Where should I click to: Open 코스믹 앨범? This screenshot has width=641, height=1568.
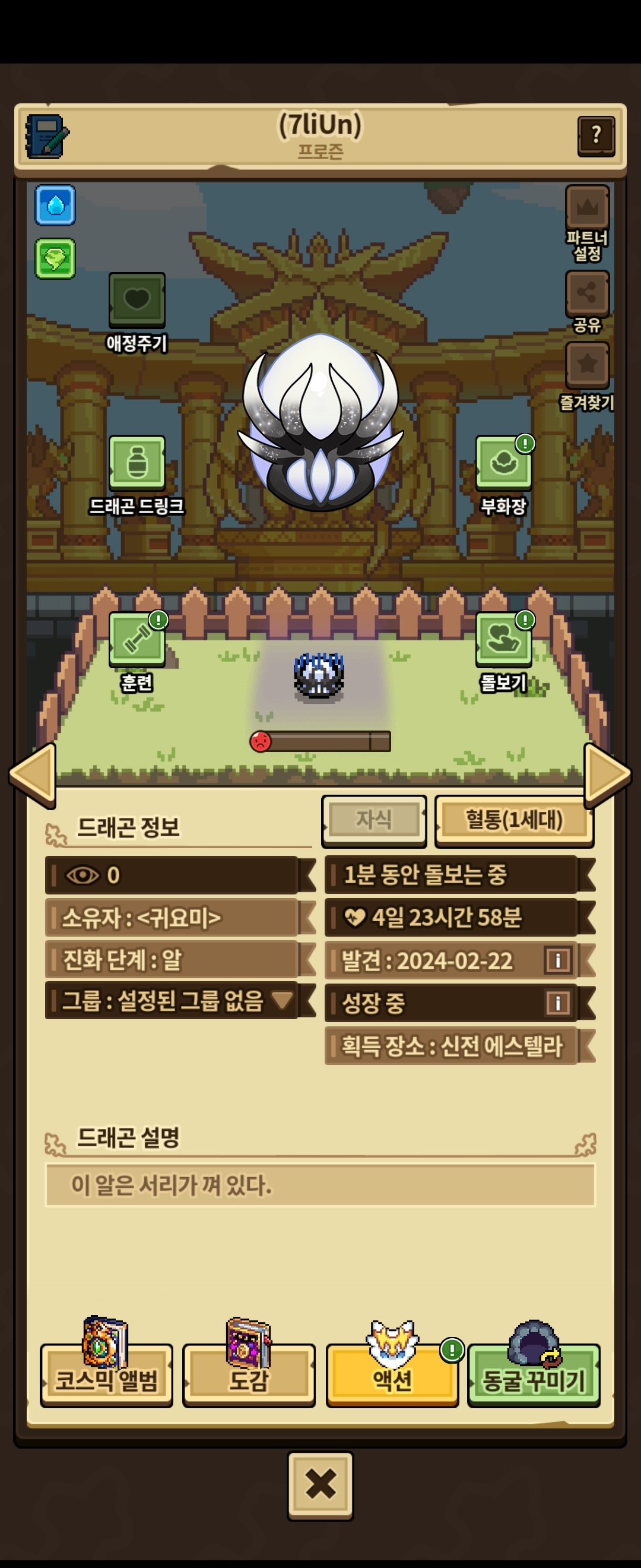point(106,1379)
